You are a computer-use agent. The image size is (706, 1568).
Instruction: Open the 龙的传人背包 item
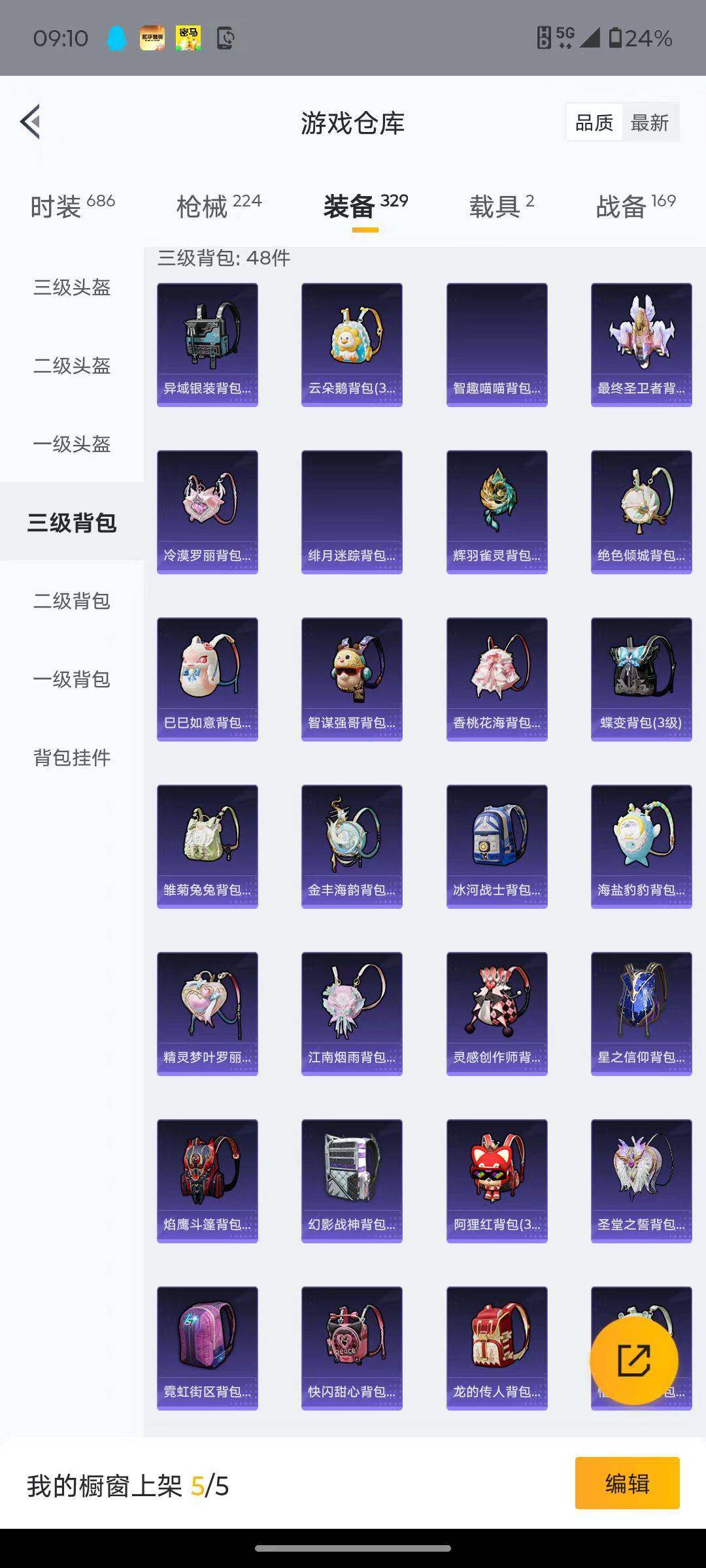(x=497, y=1348)
